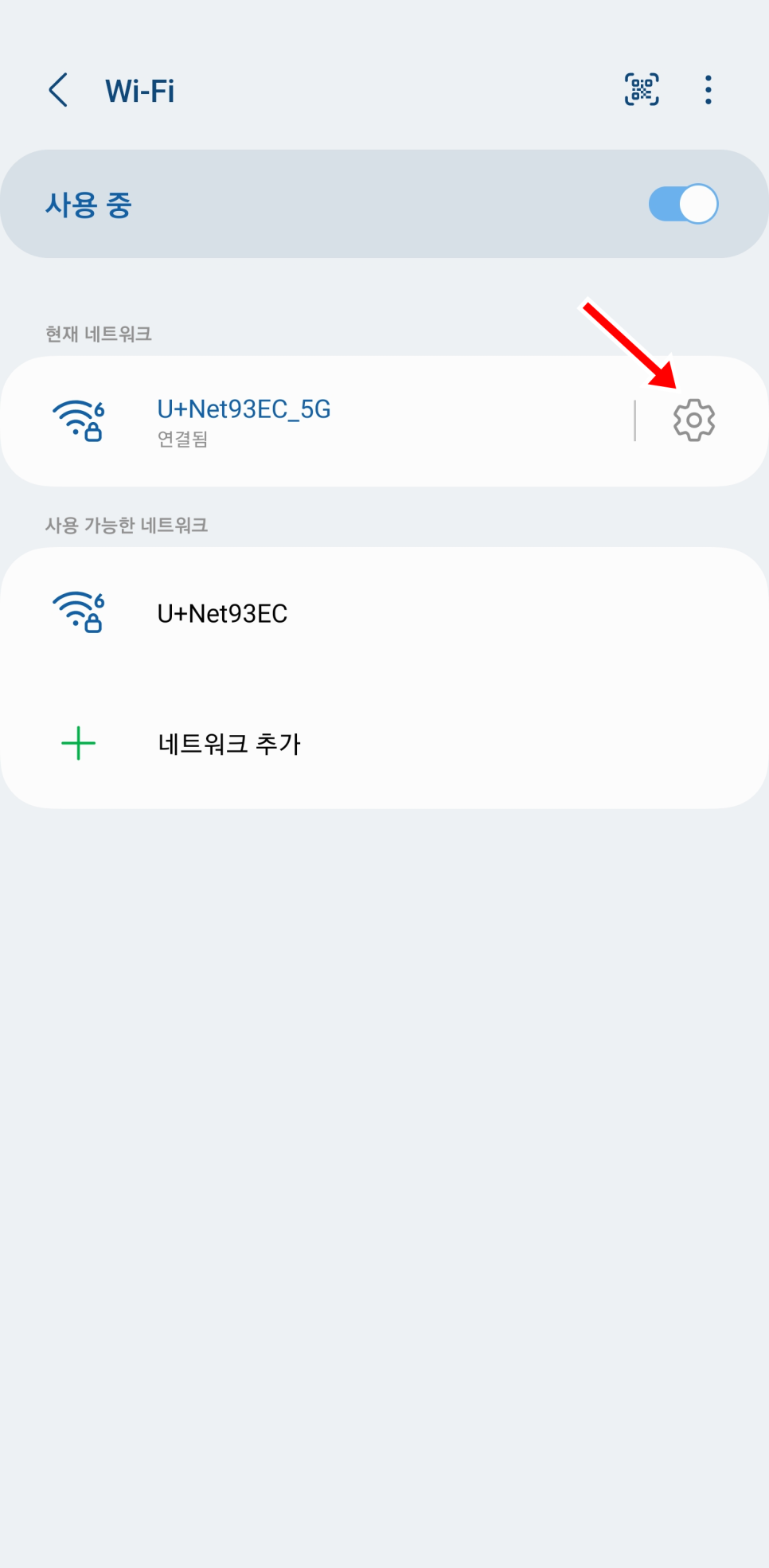This screenshot has height=1568, width=769.
Task: Open the three-dot overflow menu
Action: (708, 90)
